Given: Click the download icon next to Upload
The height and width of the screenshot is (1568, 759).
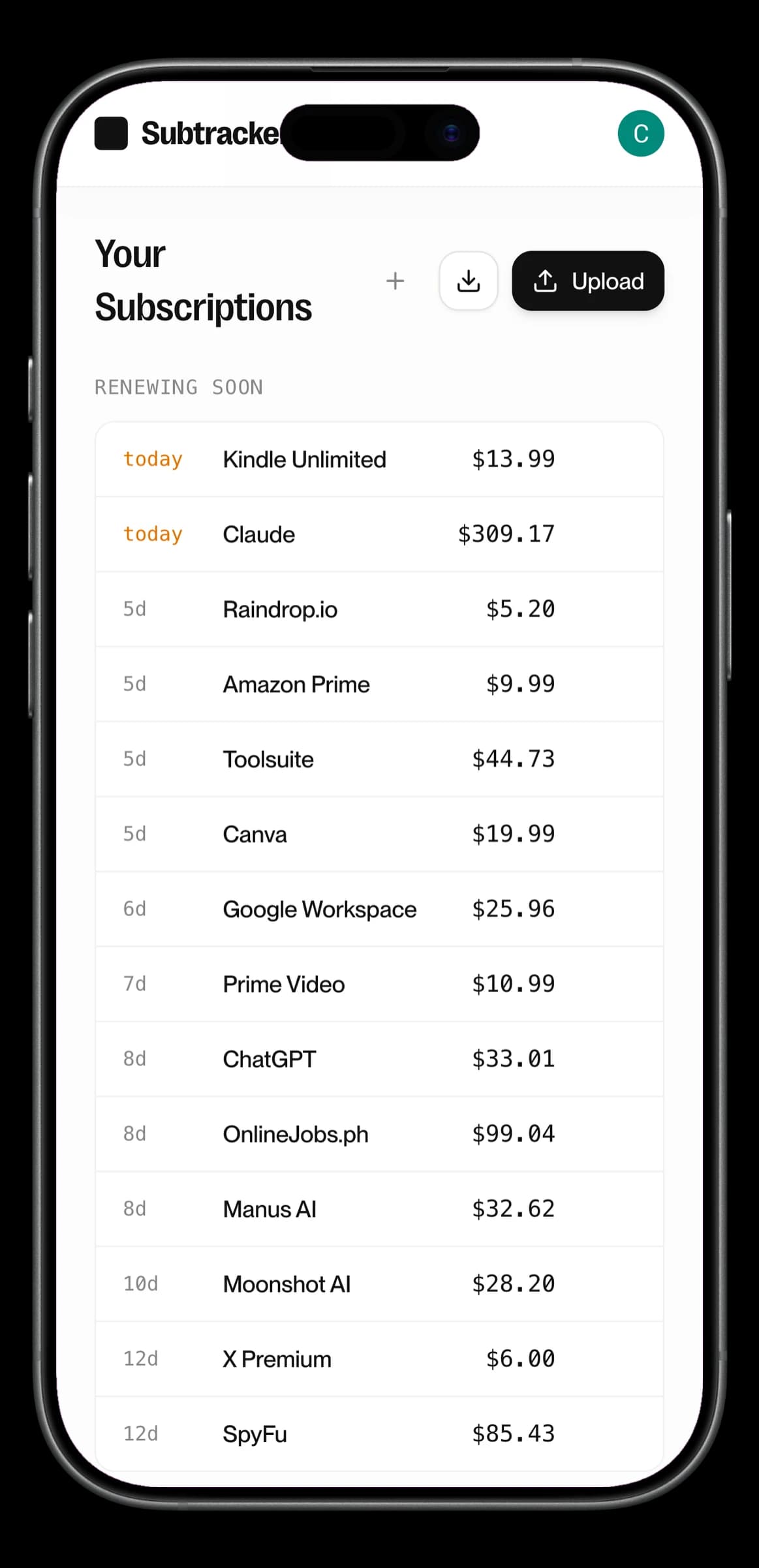Looking at the screenshot, I should point(469,281).
